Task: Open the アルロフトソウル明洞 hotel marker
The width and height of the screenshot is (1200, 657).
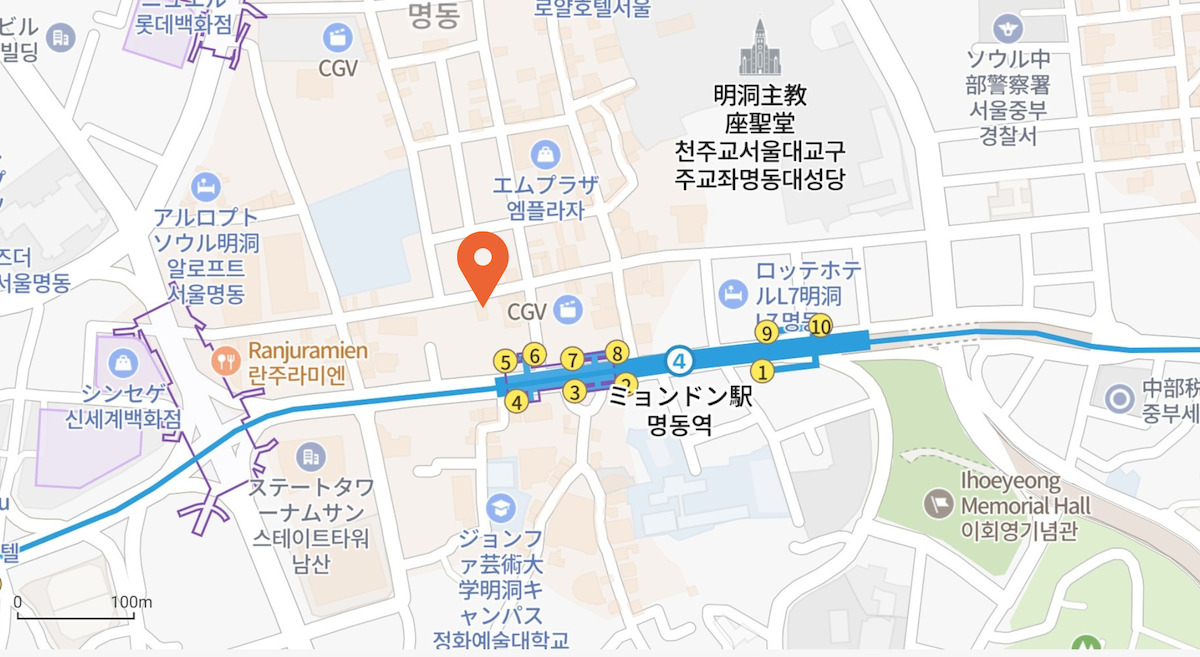Action: point(205,185)
